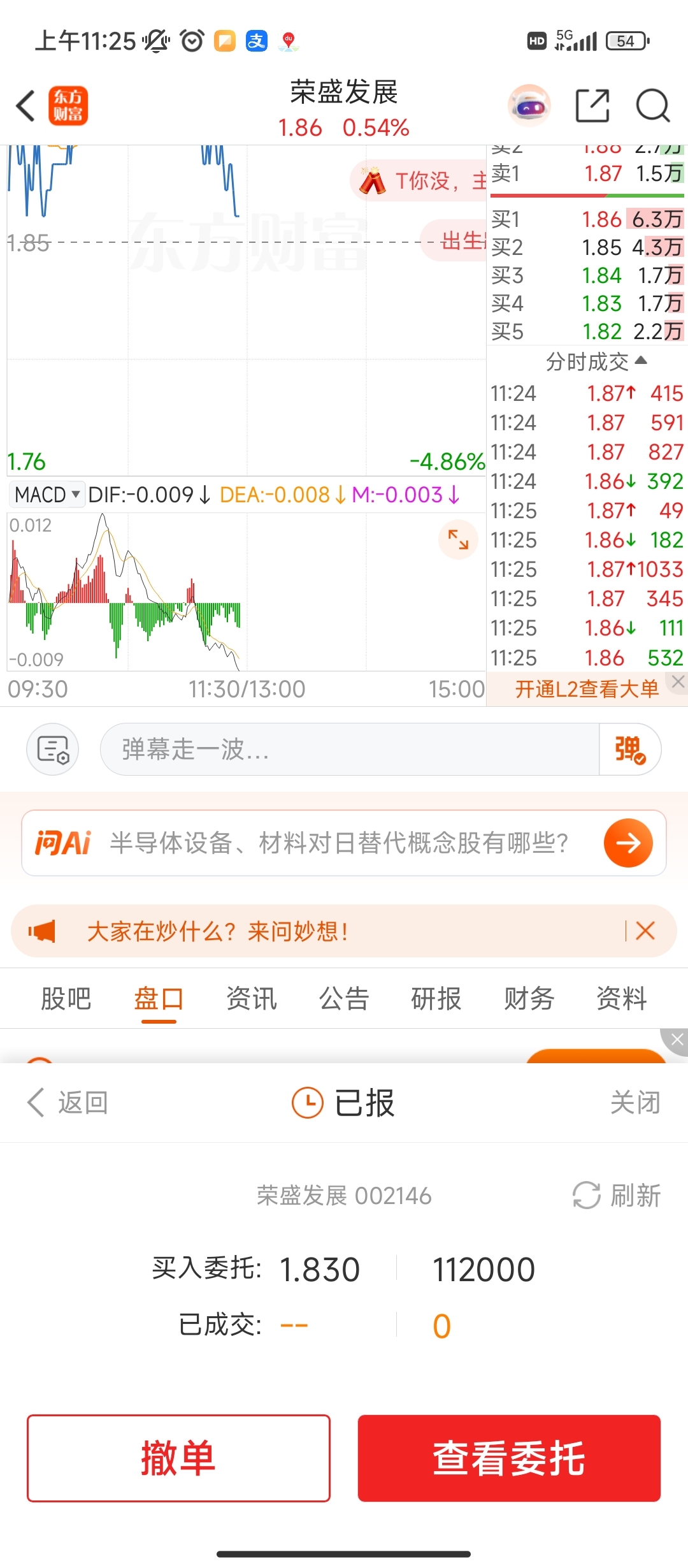Tap the 弹幕走一波 input field
Screen dimensions: 688x1568
(x=349, y=750)
